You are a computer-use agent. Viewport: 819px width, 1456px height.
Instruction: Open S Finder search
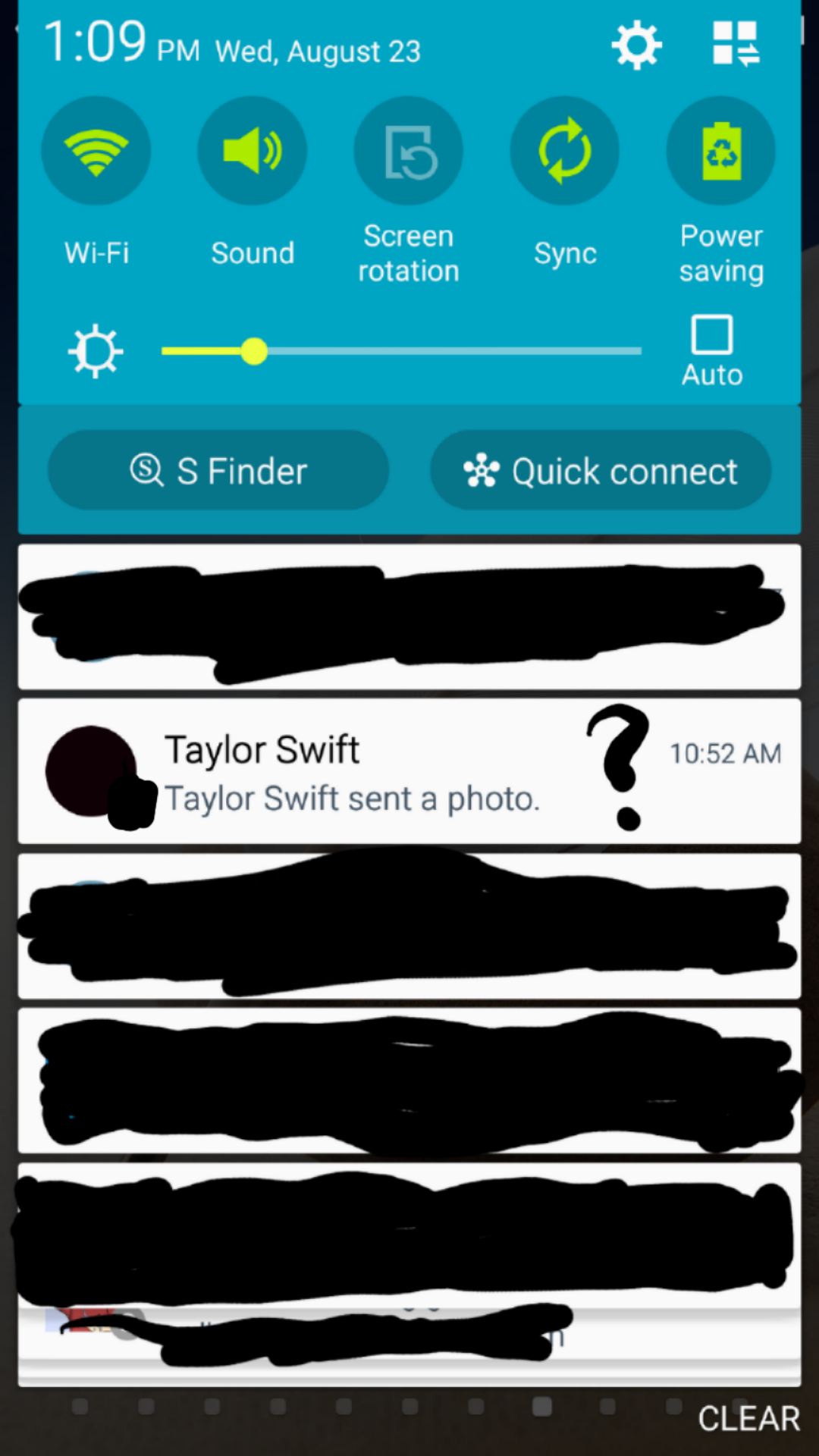[x=218, y=471]
